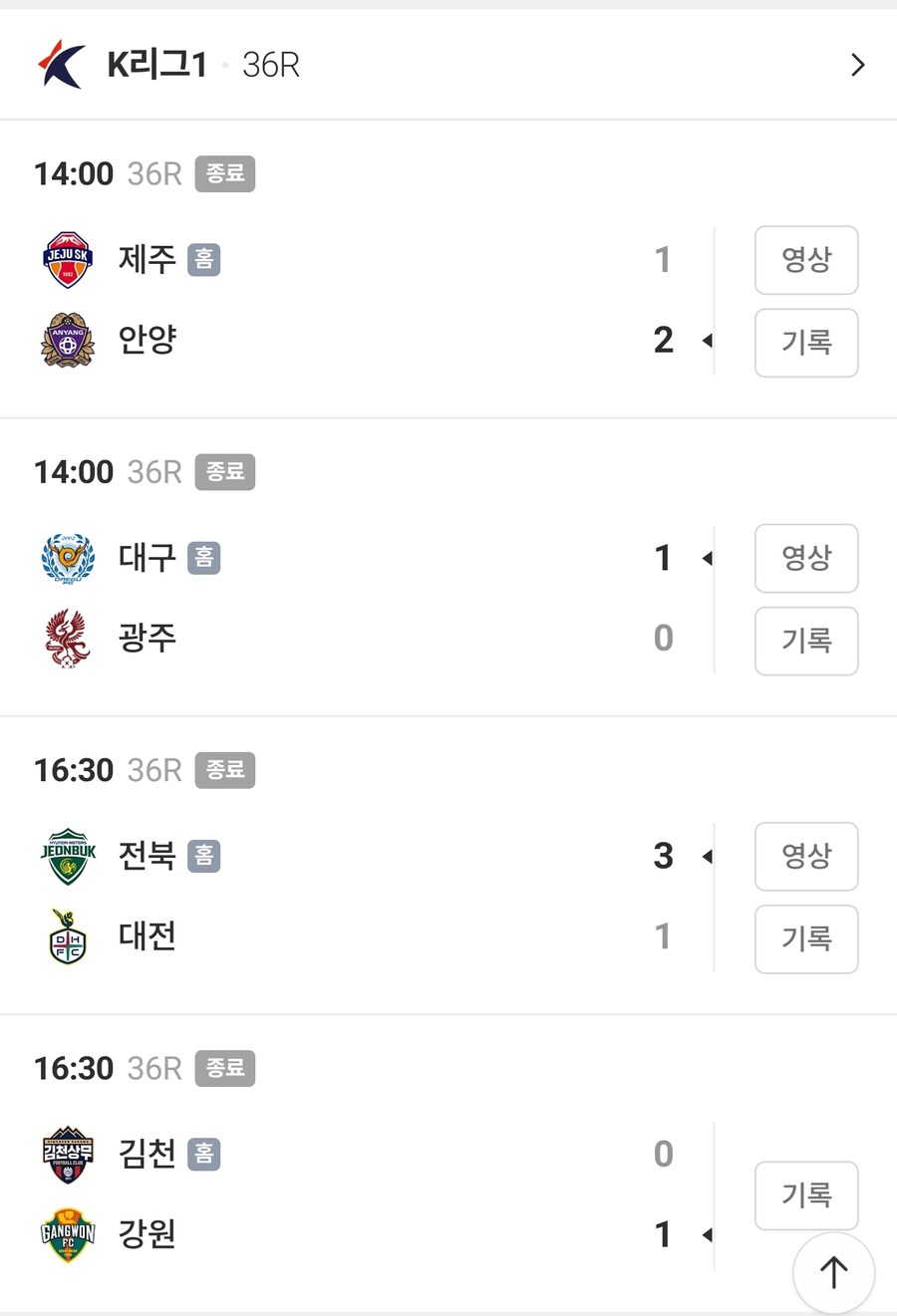Click the 대구 club emblem
This screenshot has width=897, height=1316.
[x=66, y=559]
